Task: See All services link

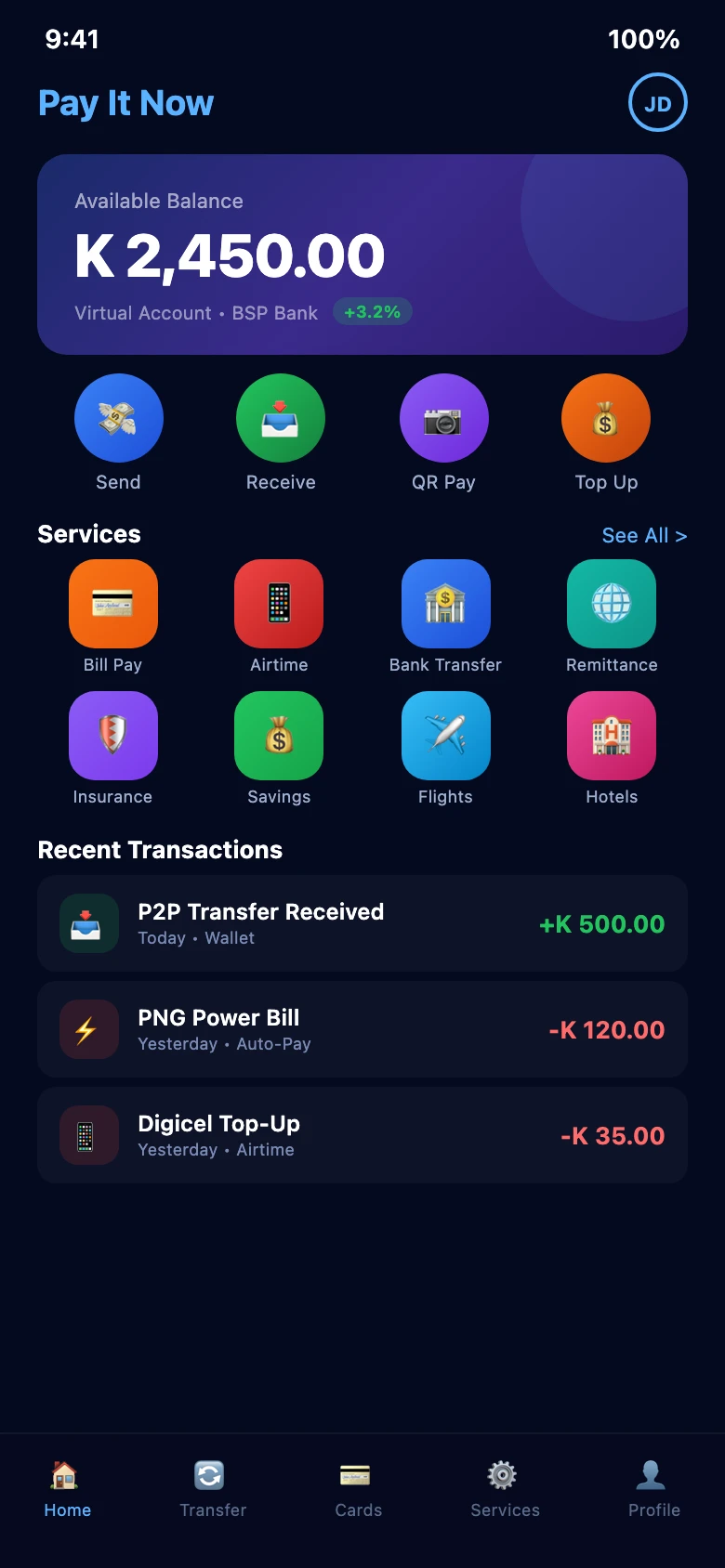Action: click(643, 536)
